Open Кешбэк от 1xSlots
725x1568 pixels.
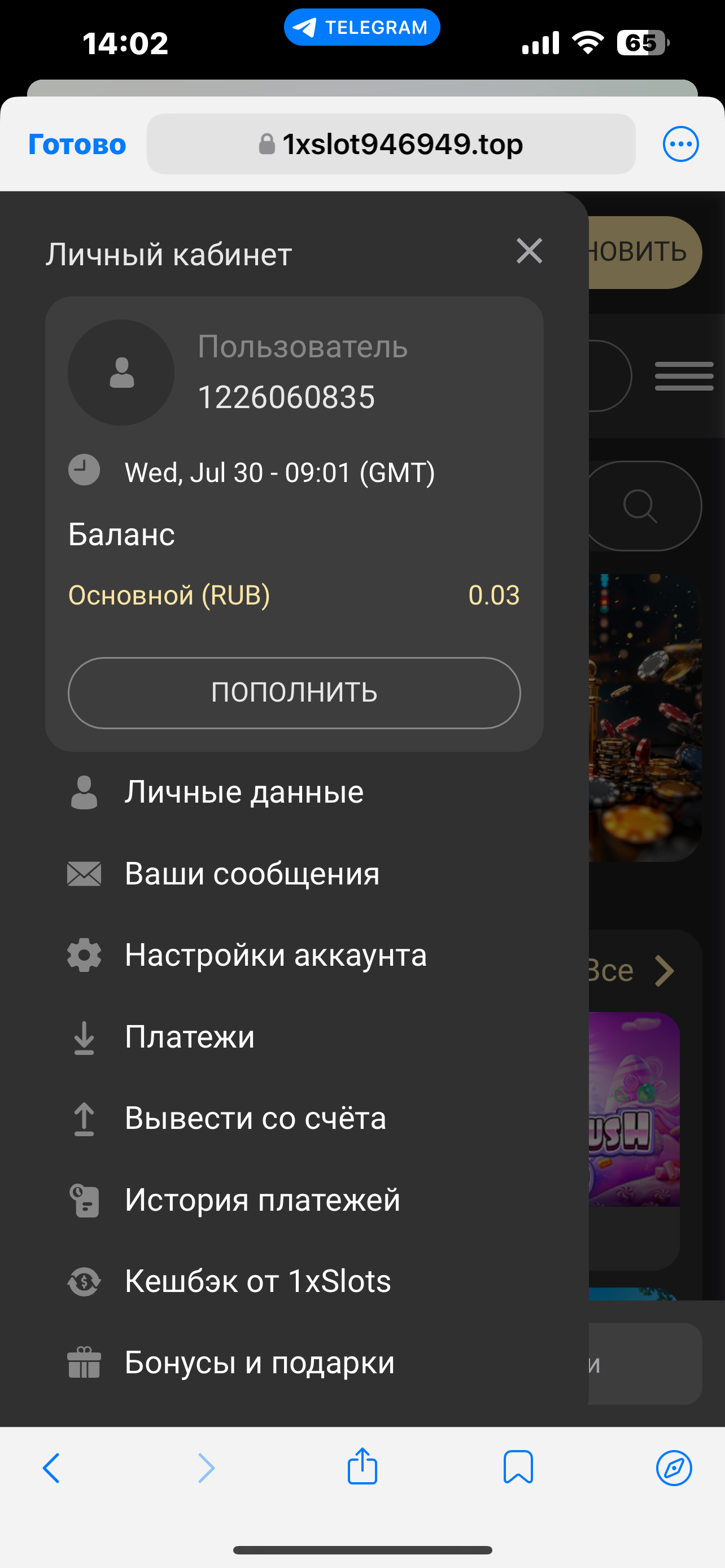257,1281
